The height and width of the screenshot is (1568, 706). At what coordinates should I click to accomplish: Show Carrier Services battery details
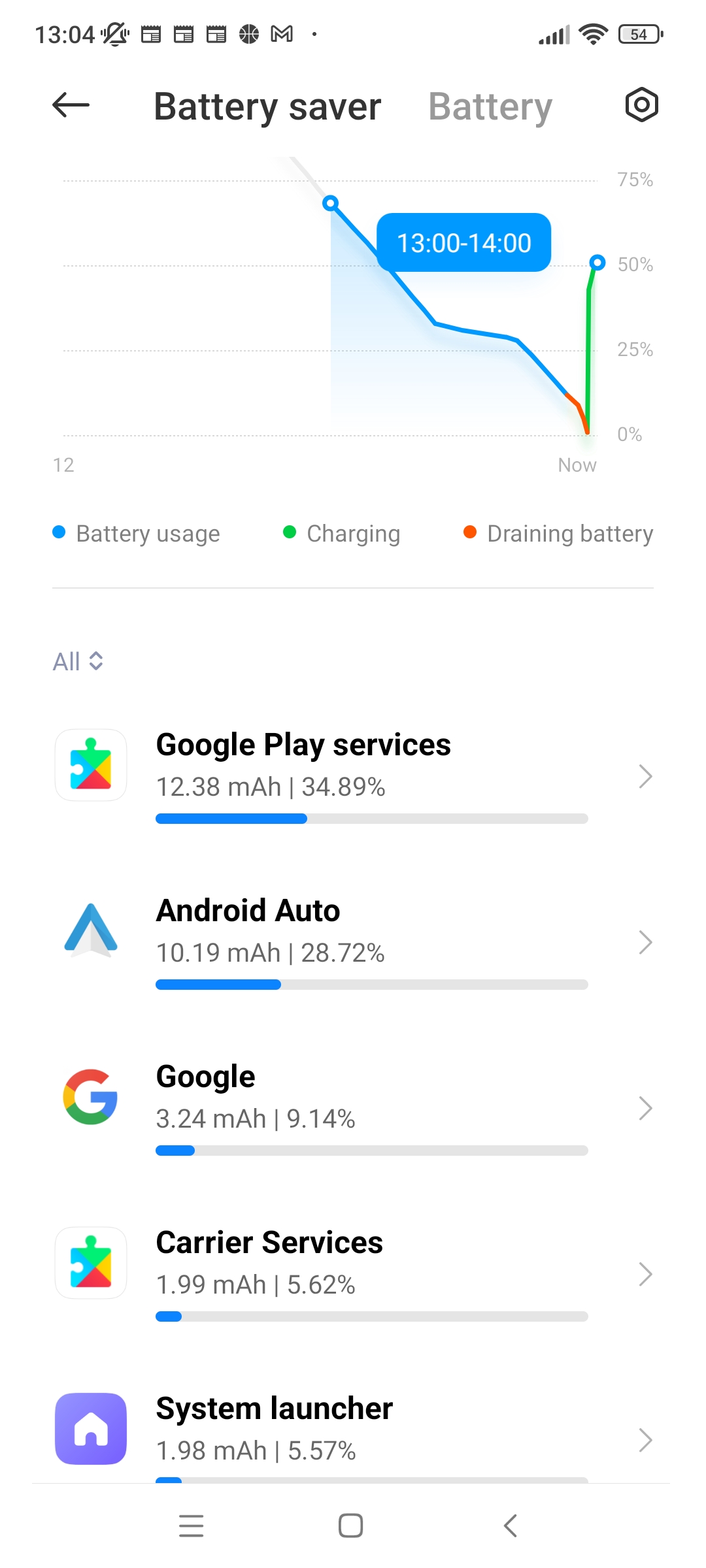coord(353,1274)
